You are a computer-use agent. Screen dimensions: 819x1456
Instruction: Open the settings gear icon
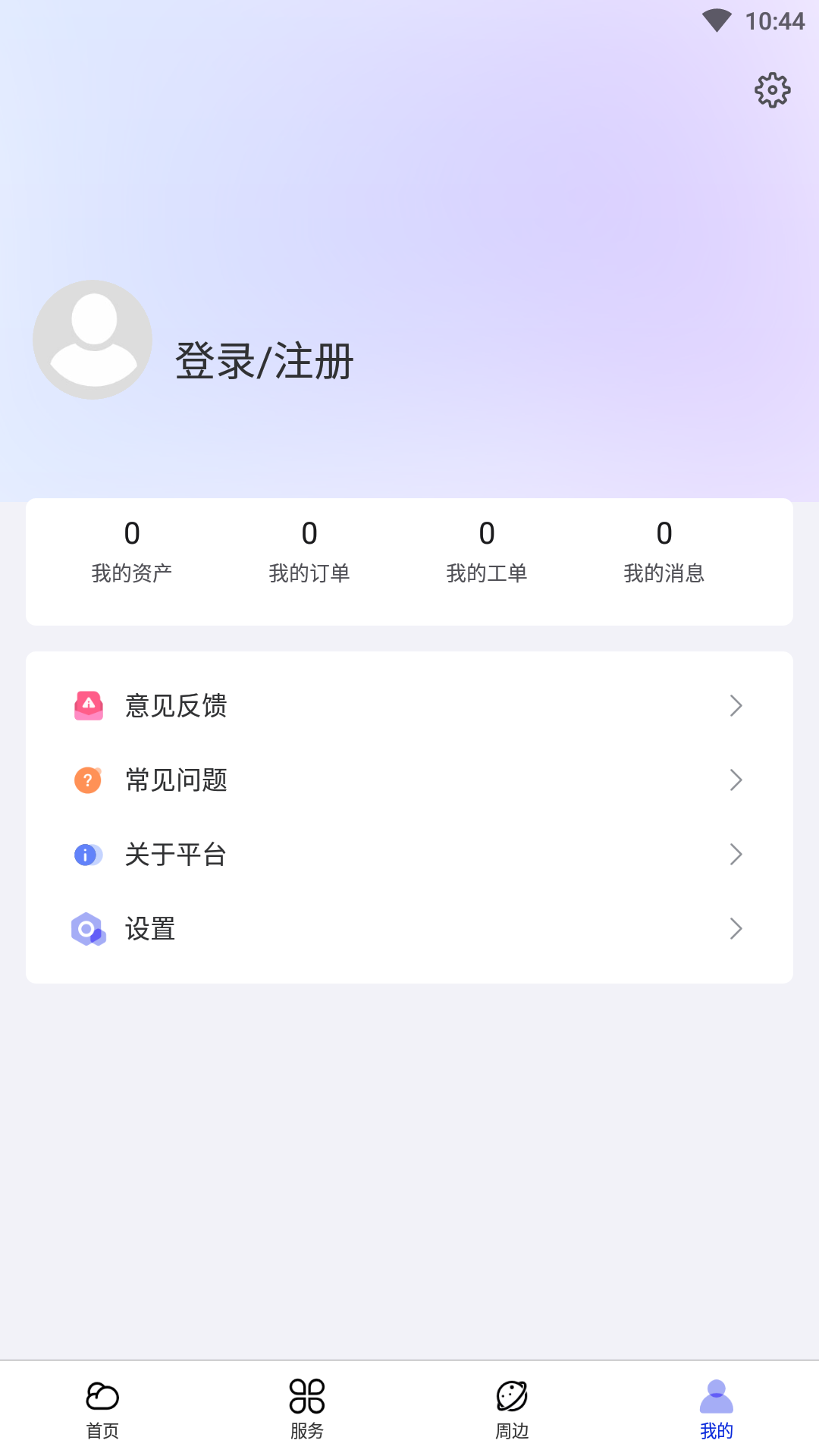click(x=772, y=90)
